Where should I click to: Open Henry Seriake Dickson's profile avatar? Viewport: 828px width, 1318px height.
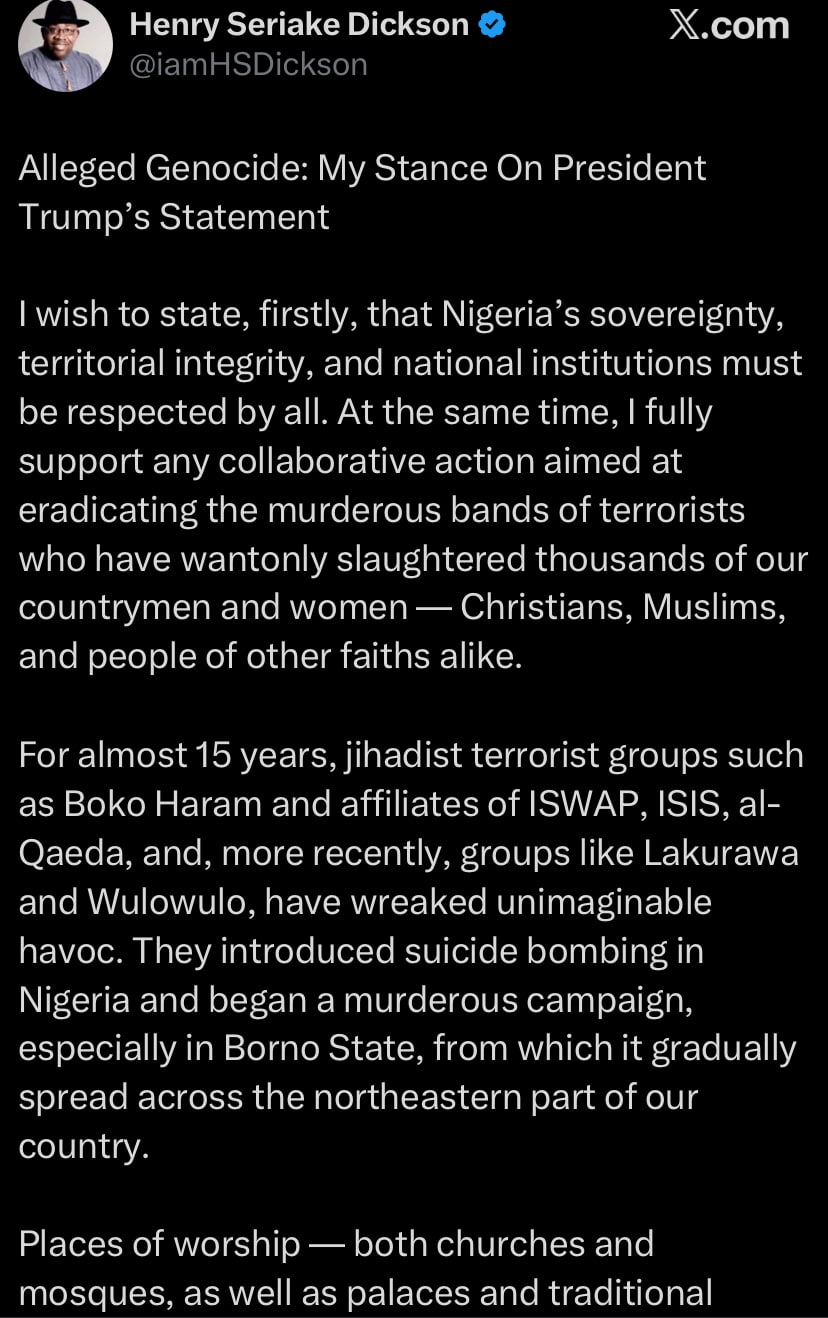64,46
